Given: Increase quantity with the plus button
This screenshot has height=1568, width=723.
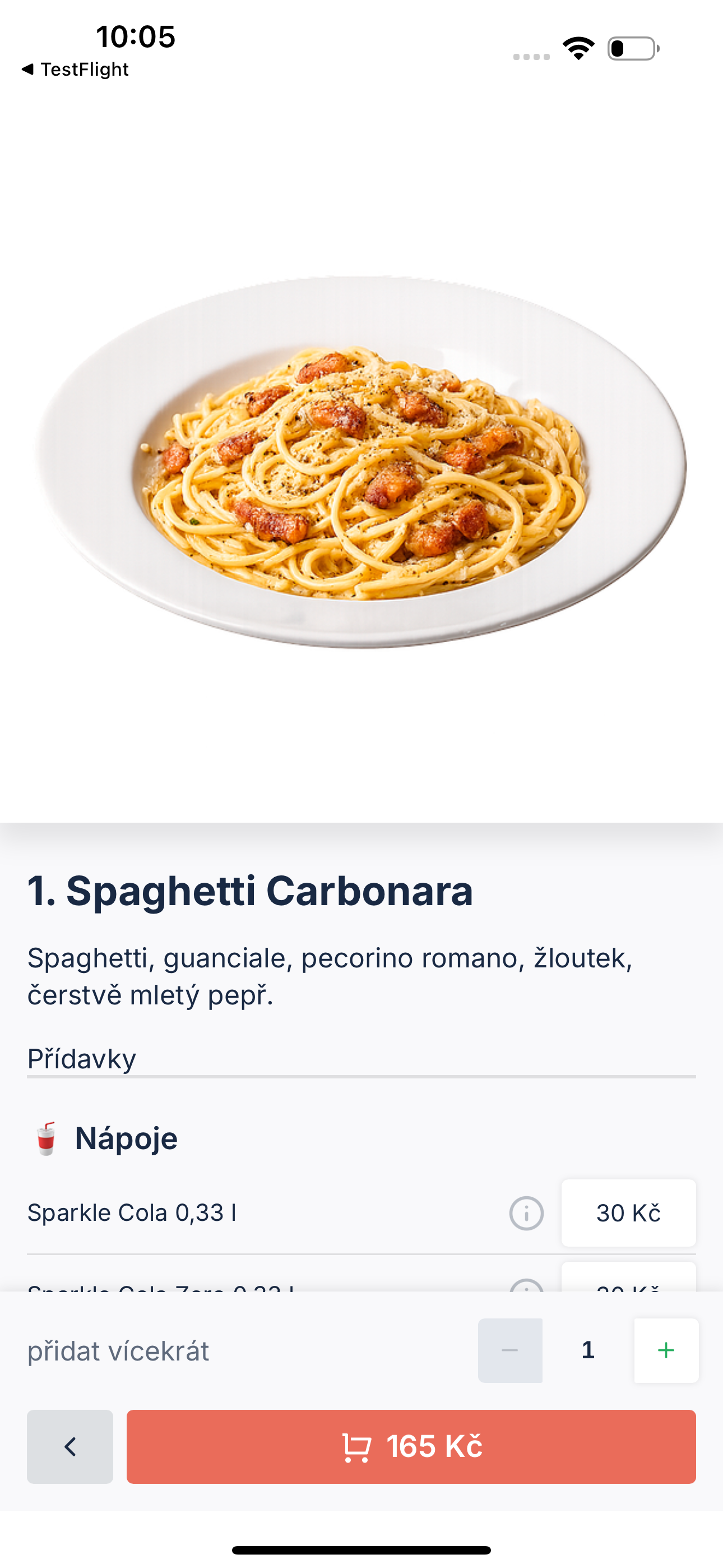Looking at the screenshot, I should pos(666,1350).
